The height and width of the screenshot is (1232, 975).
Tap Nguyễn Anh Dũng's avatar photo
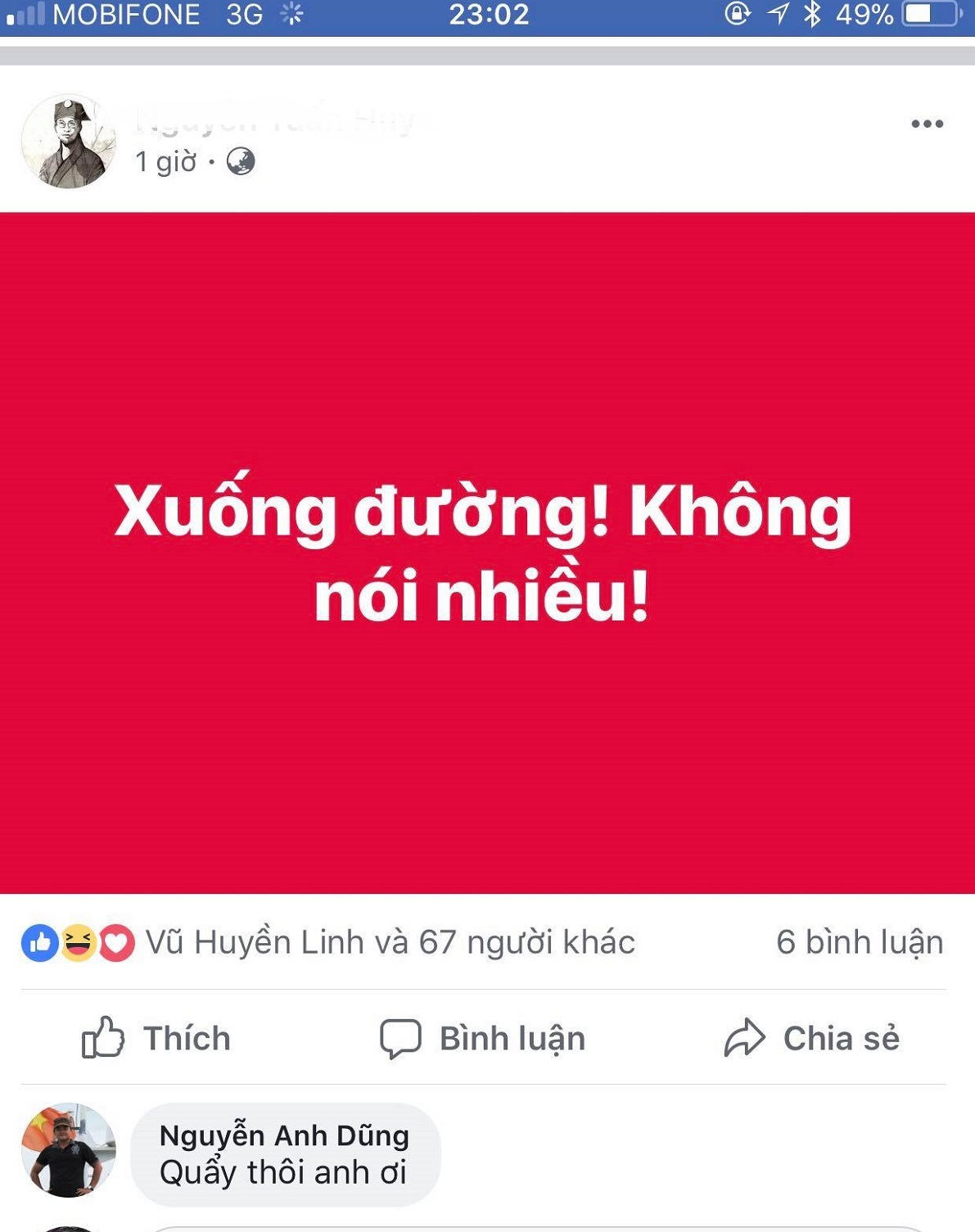[69, 1150]
